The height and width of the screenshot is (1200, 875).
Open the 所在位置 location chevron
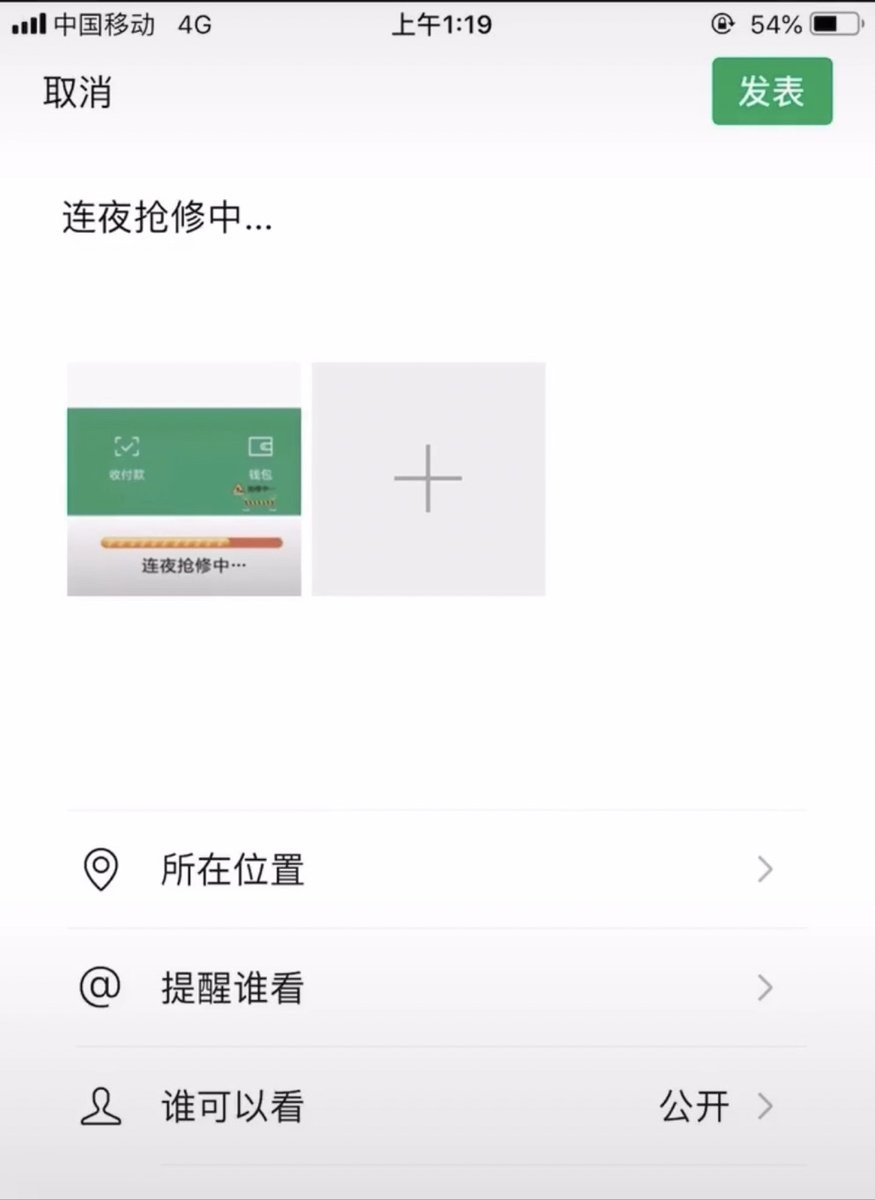pyautogui.click(x=763, y=869)
